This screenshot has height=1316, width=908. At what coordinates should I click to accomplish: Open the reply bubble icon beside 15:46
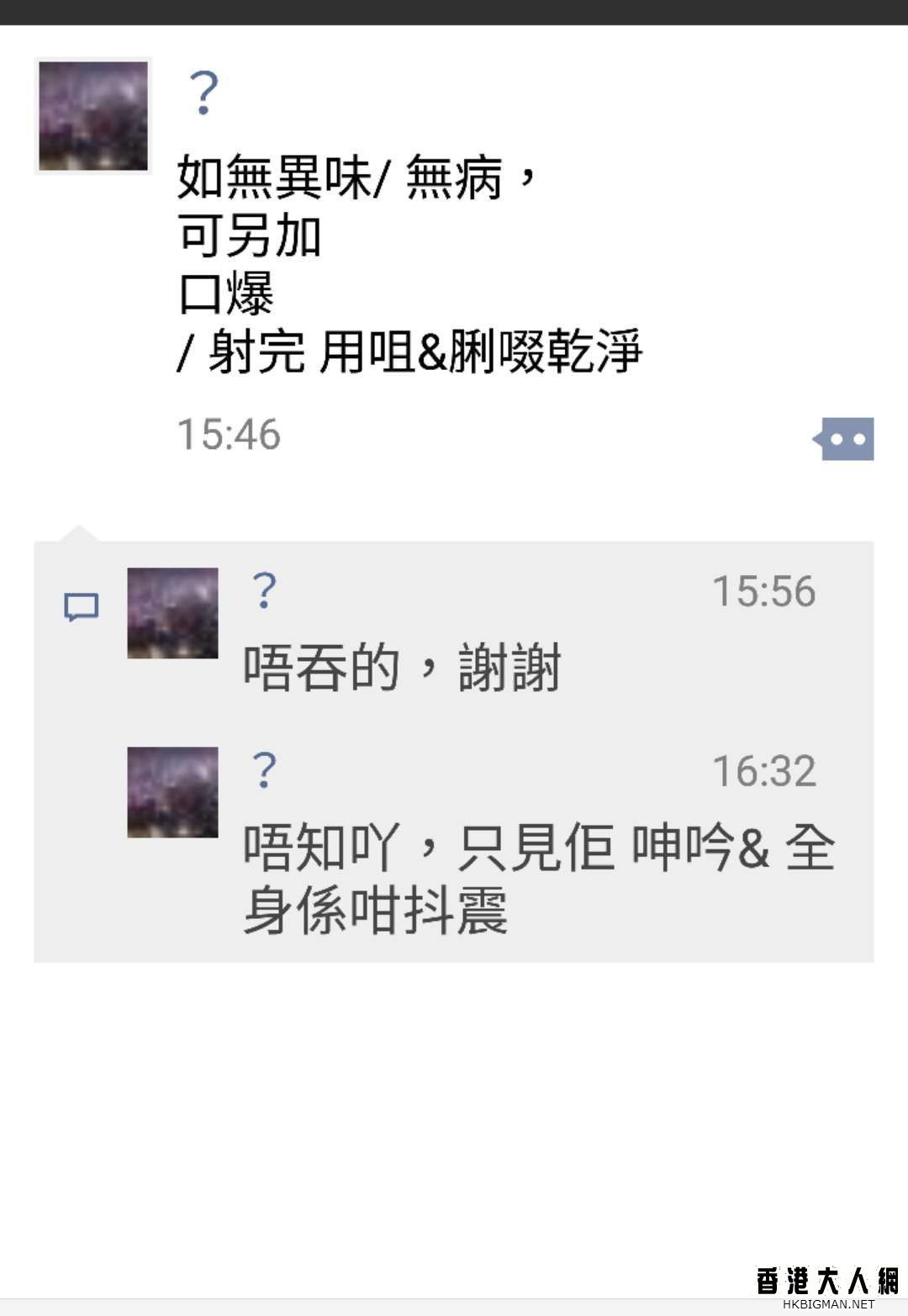click(844, 438)
